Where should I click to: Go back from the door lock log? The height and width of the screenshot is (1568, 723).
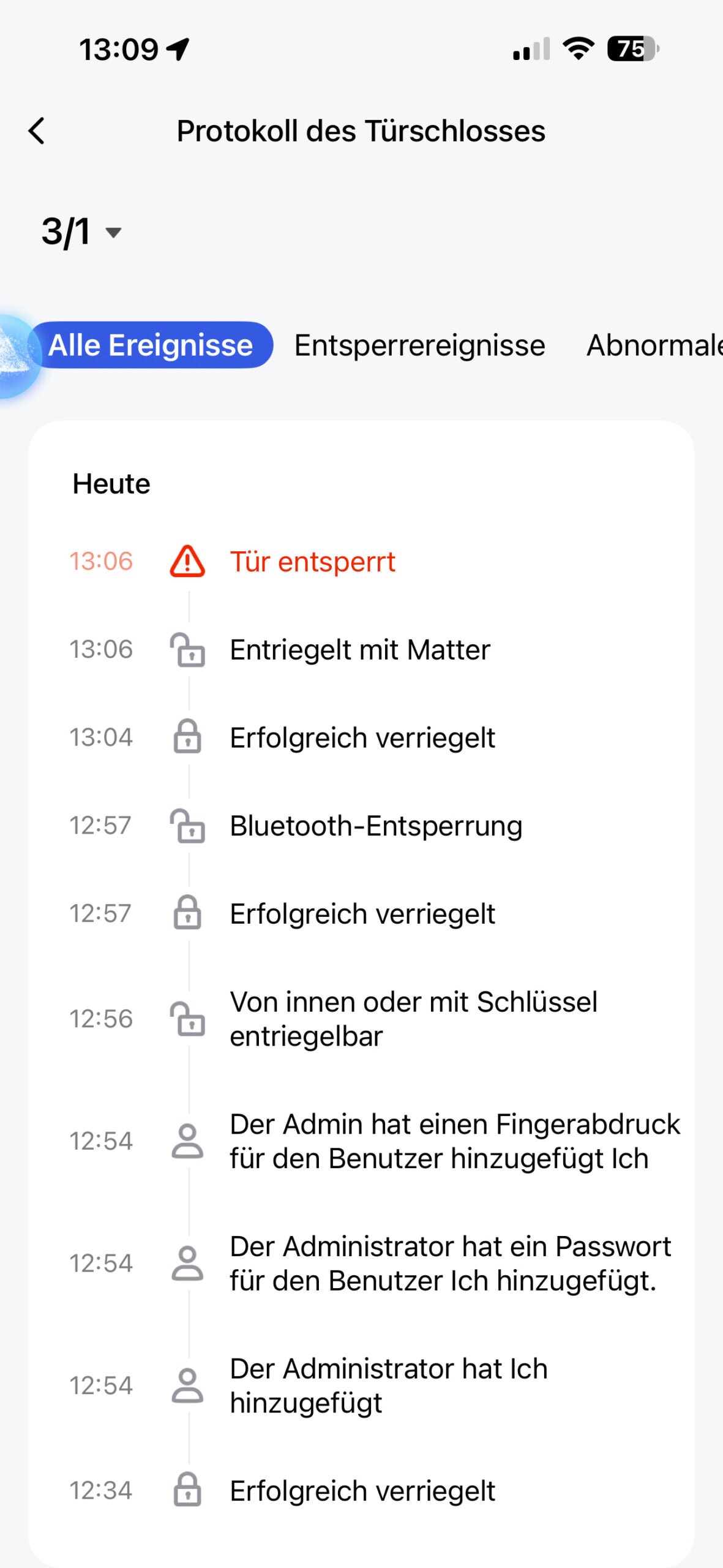tap(37, 131)
